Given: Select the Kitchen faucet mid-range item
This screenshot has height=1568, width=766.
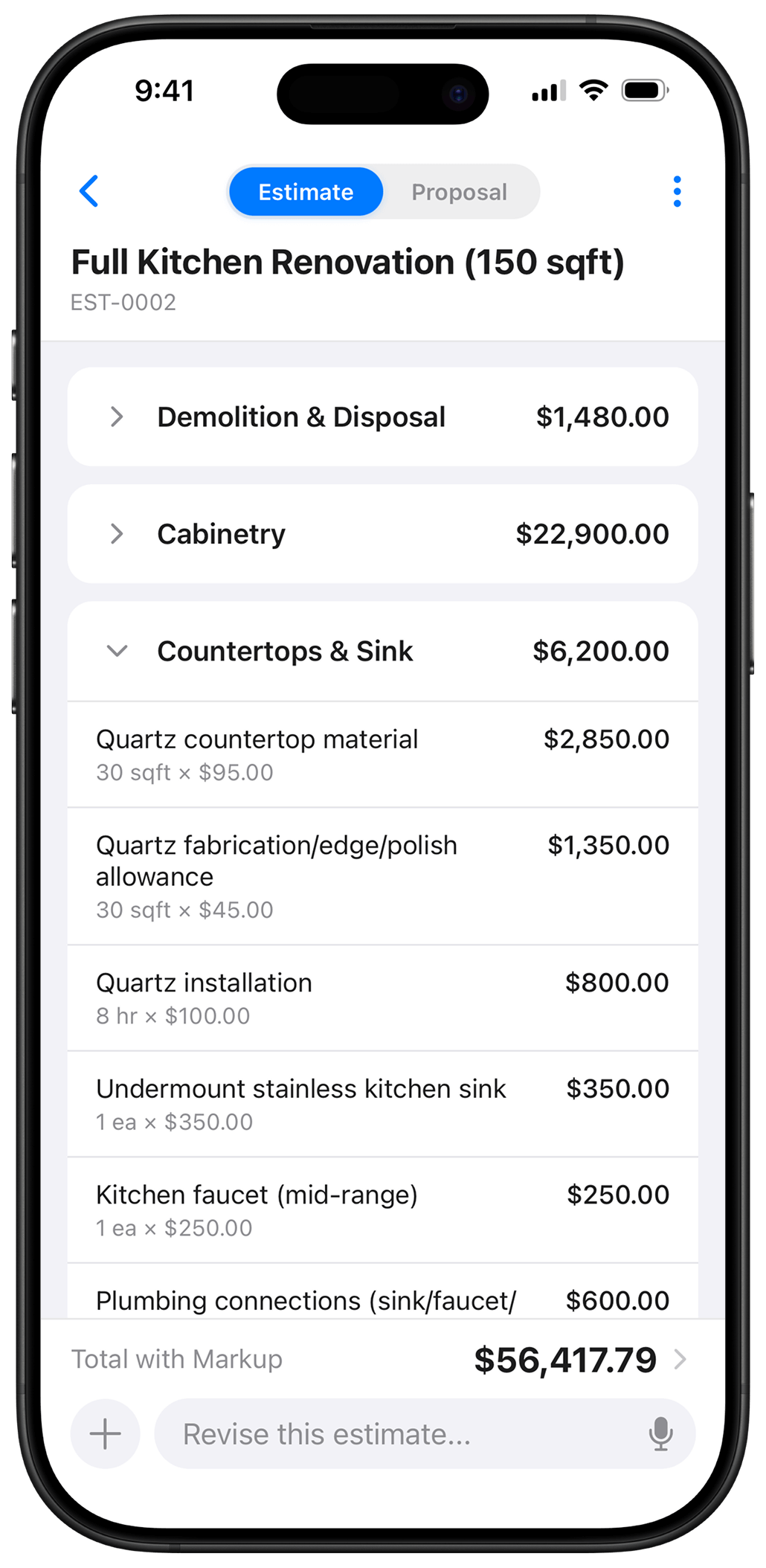Looking at the screenshot, I should click(x=383, y=1209).
